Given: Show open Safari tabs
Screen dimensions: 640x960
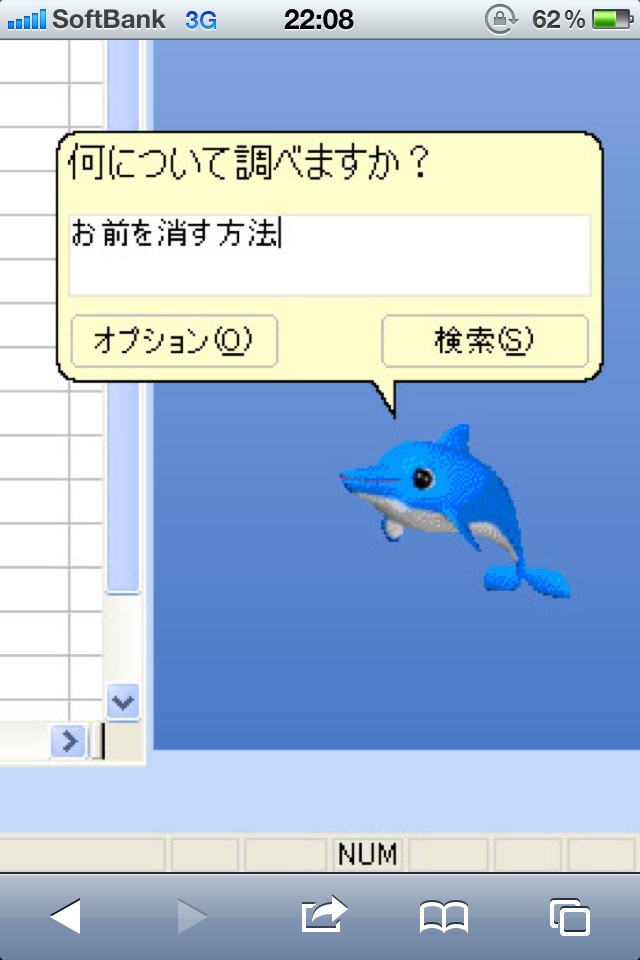Looking at the screenshot, I should coord(570,916).
